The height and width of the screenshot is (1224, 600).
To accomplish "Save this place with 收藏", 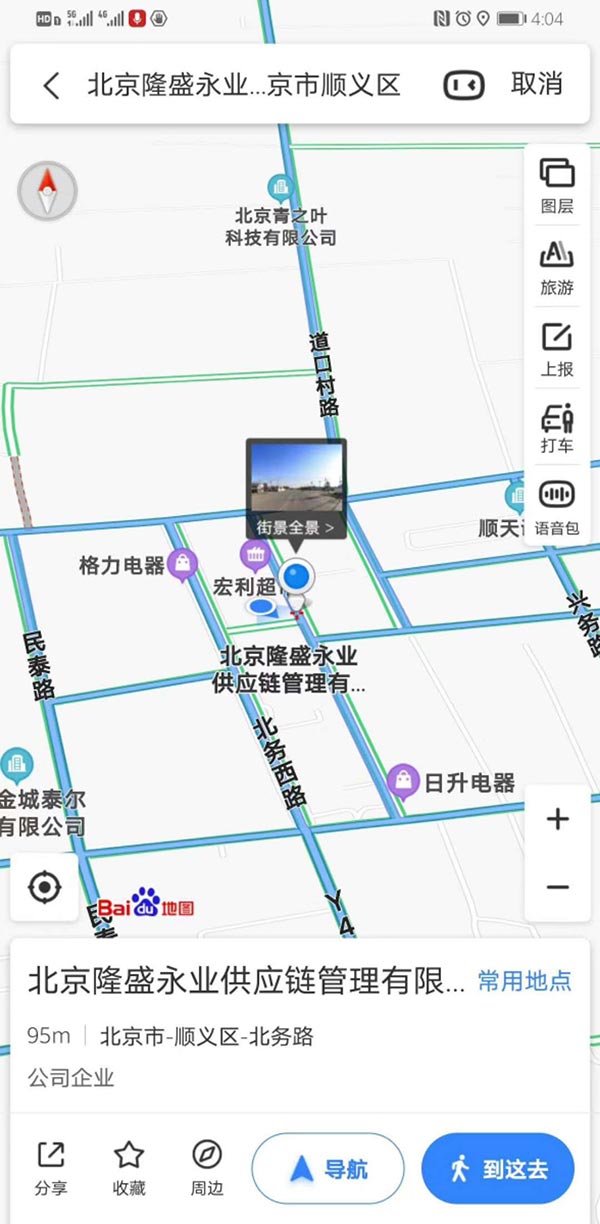I will point(129,1168).
